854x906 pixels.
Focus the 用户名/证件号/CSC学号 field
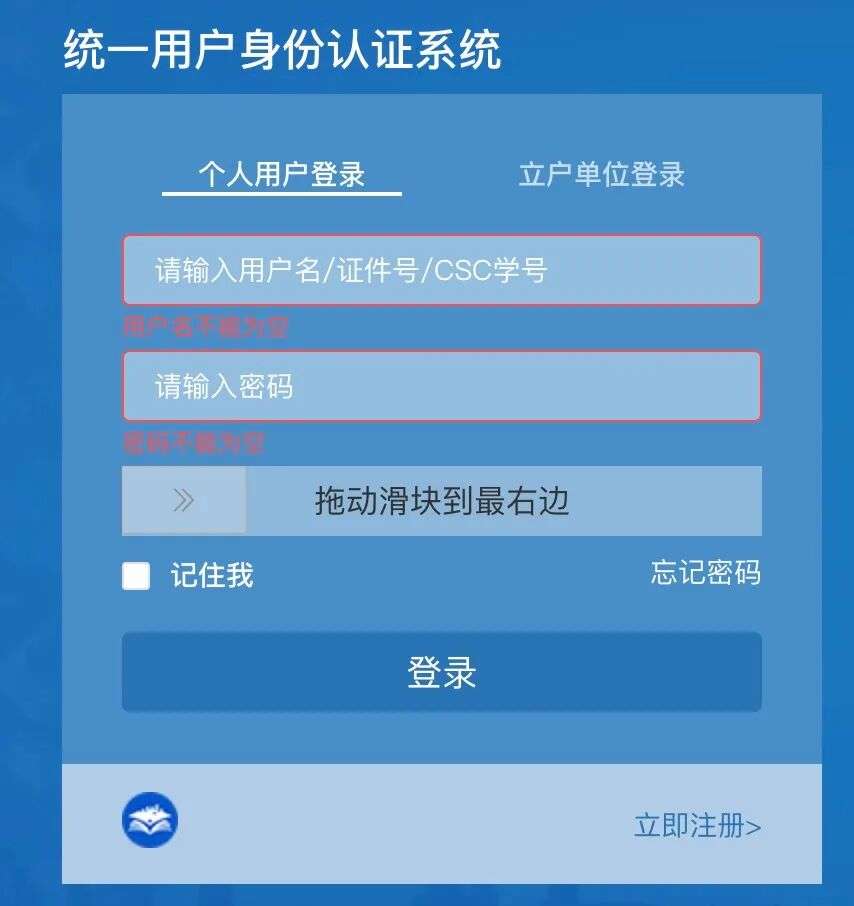[x=441, y=270]
